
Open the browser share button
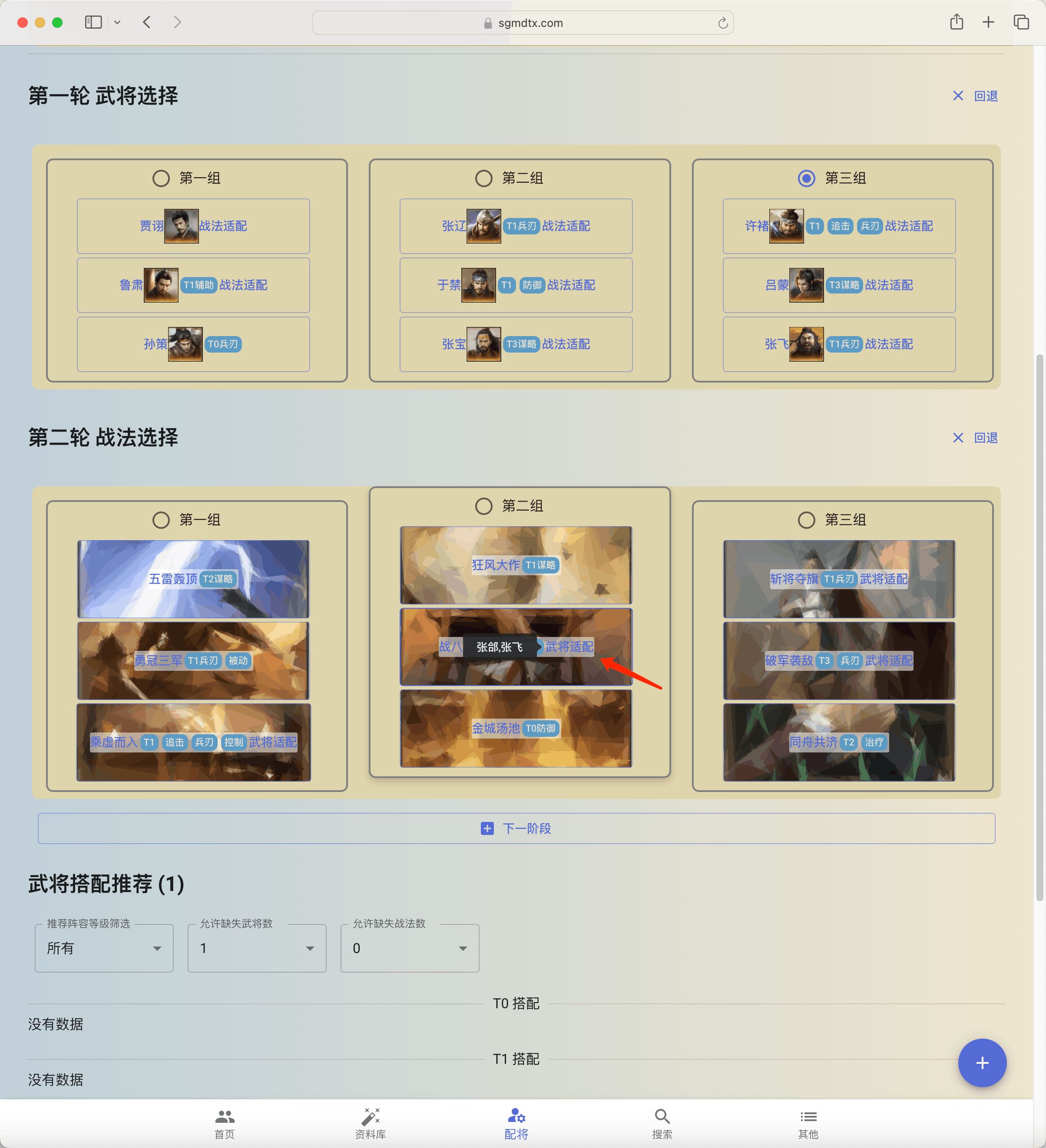point(957,22)
